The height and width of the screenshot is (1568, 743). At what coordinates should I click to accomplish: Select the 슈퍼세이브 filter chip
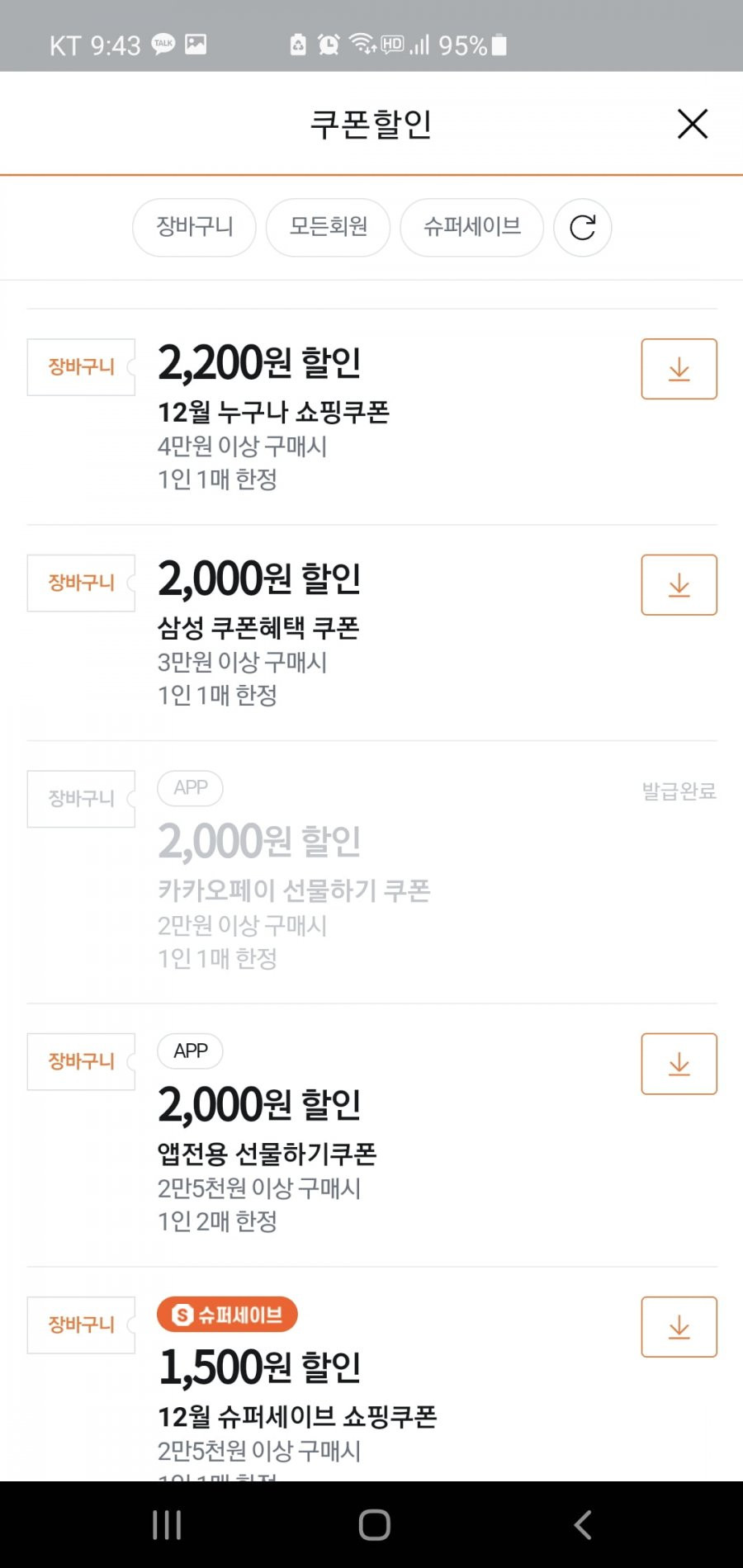coord(472,227)
